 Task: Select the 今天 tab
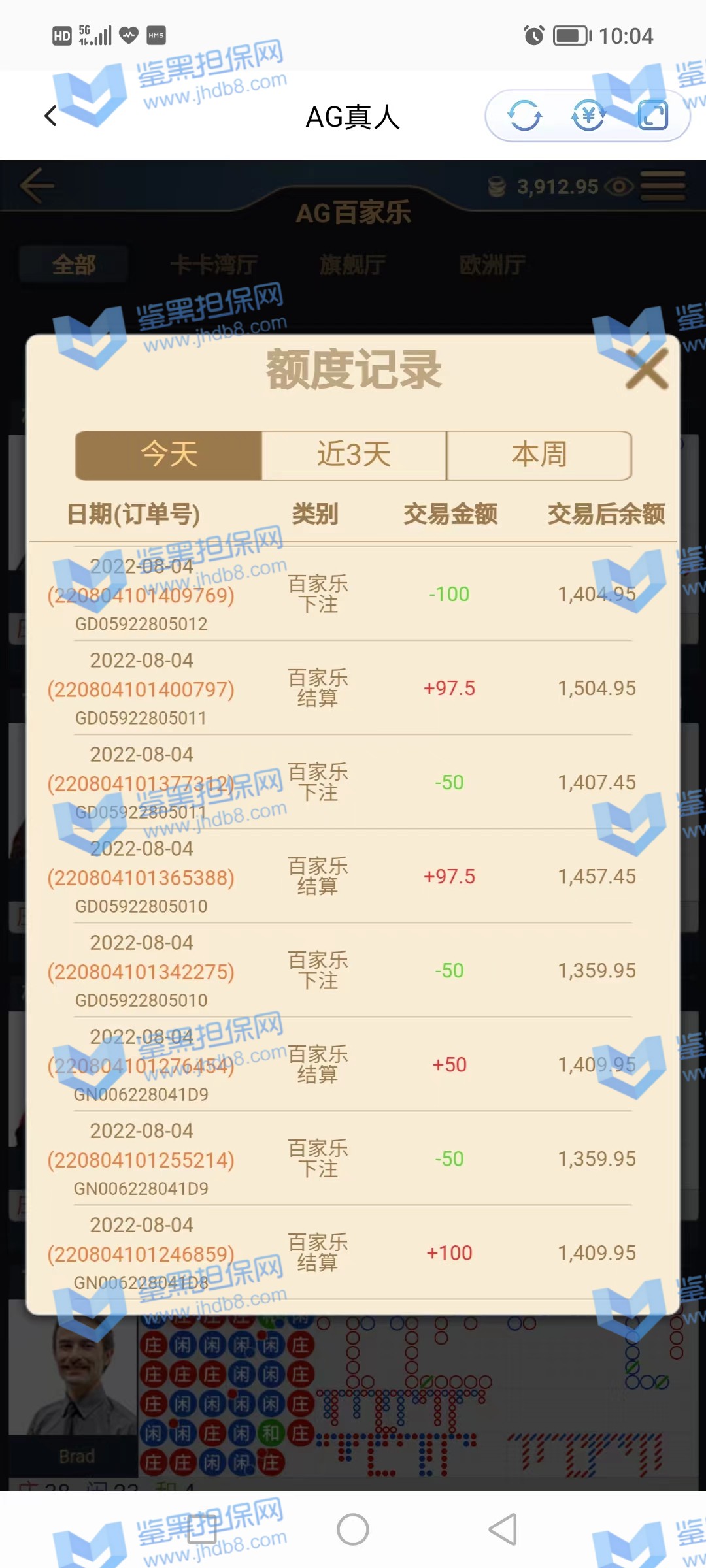tap(169, 455)
